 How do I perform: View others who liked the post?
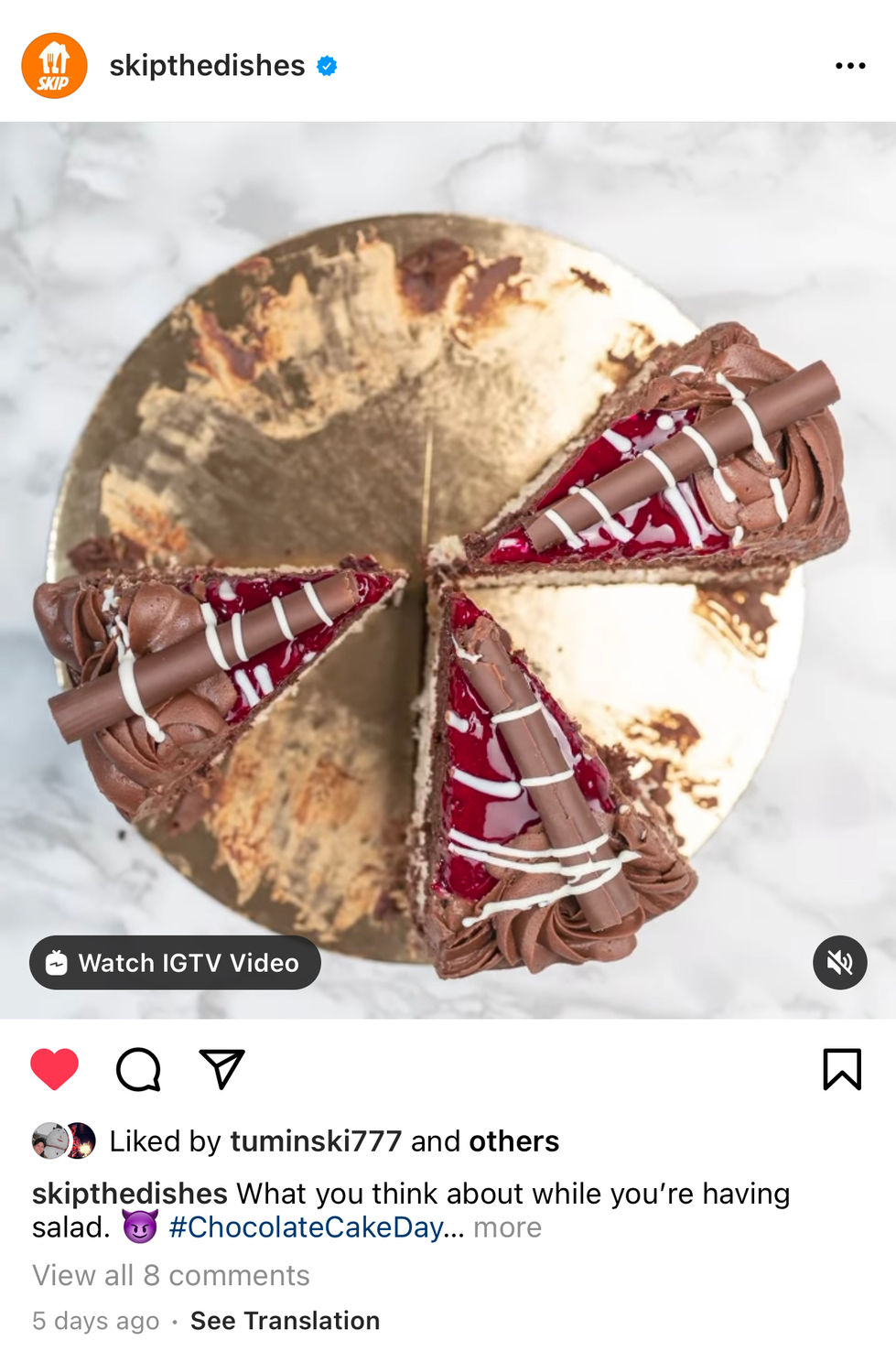click(x=513, y=1141)
